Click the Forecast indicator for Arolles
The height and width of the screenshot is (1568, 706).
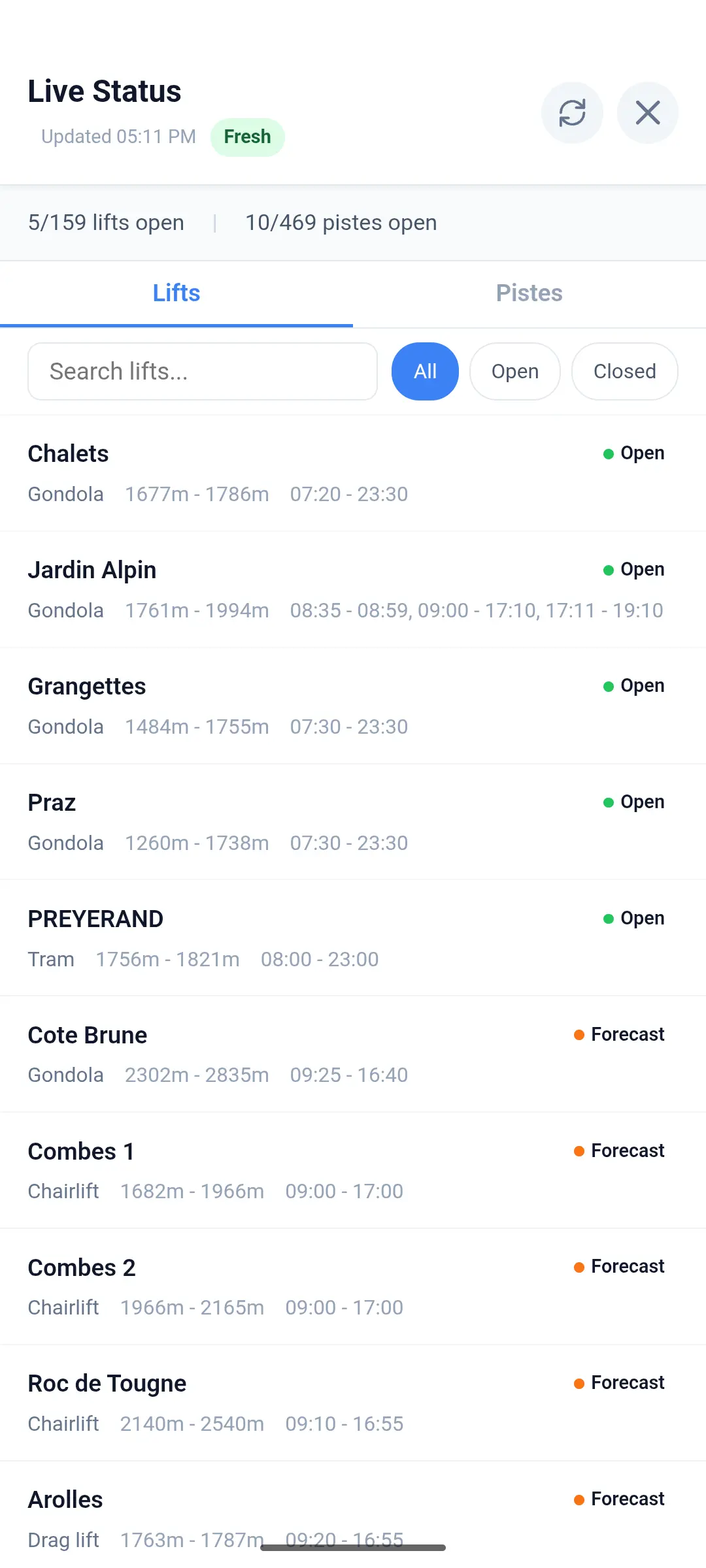579,1499
